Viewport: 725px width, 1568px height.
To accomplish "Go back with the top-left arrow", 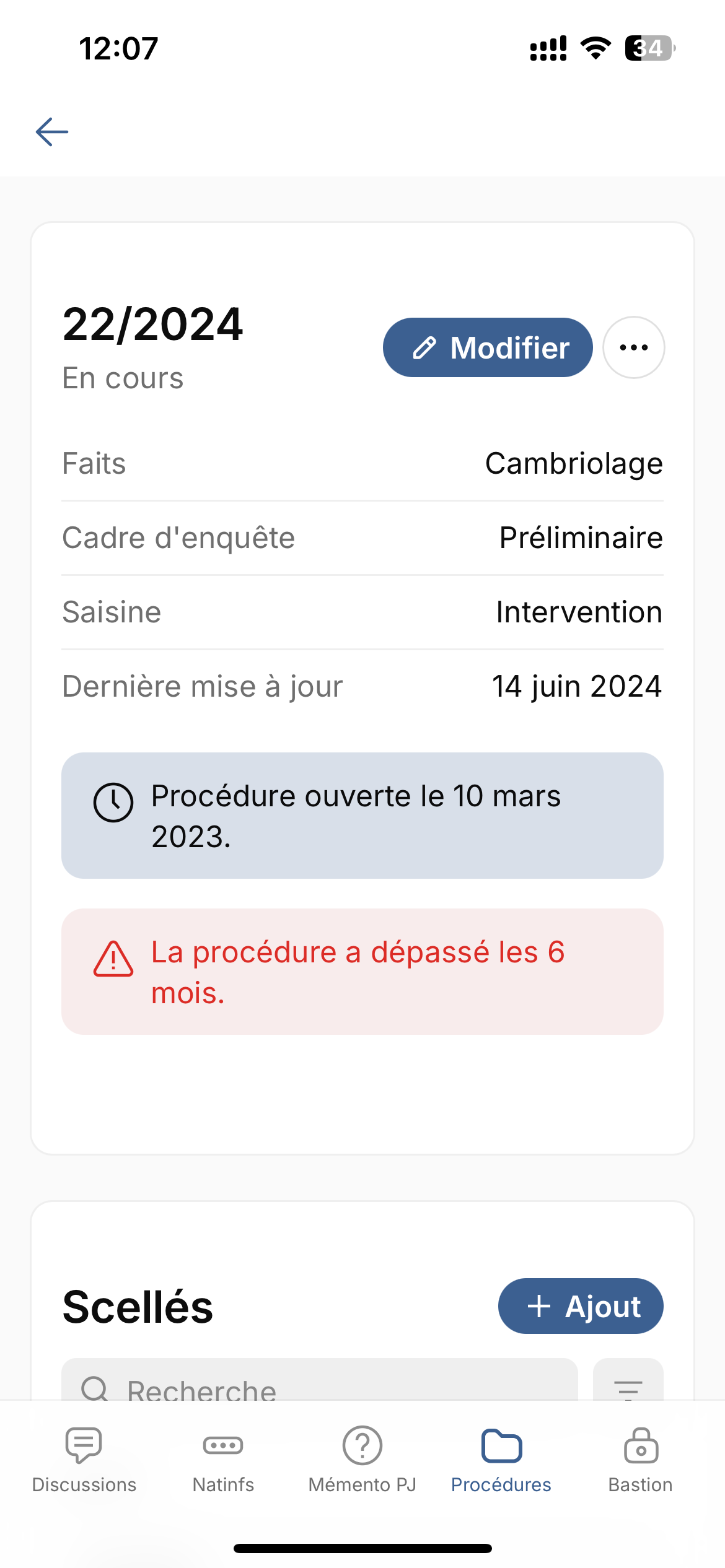I will click(52, 132).
